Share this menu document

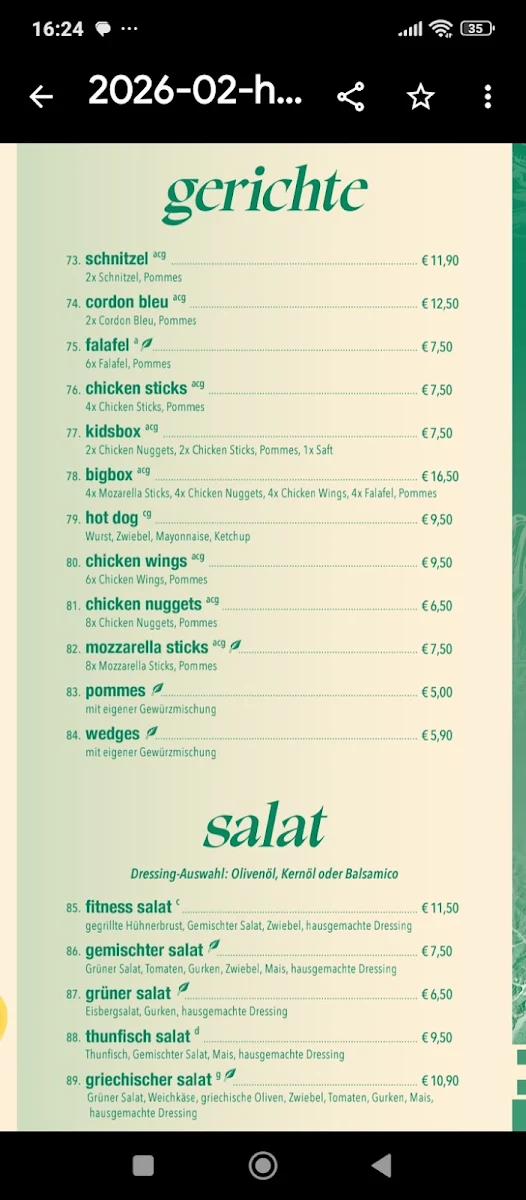pos(351,97)
